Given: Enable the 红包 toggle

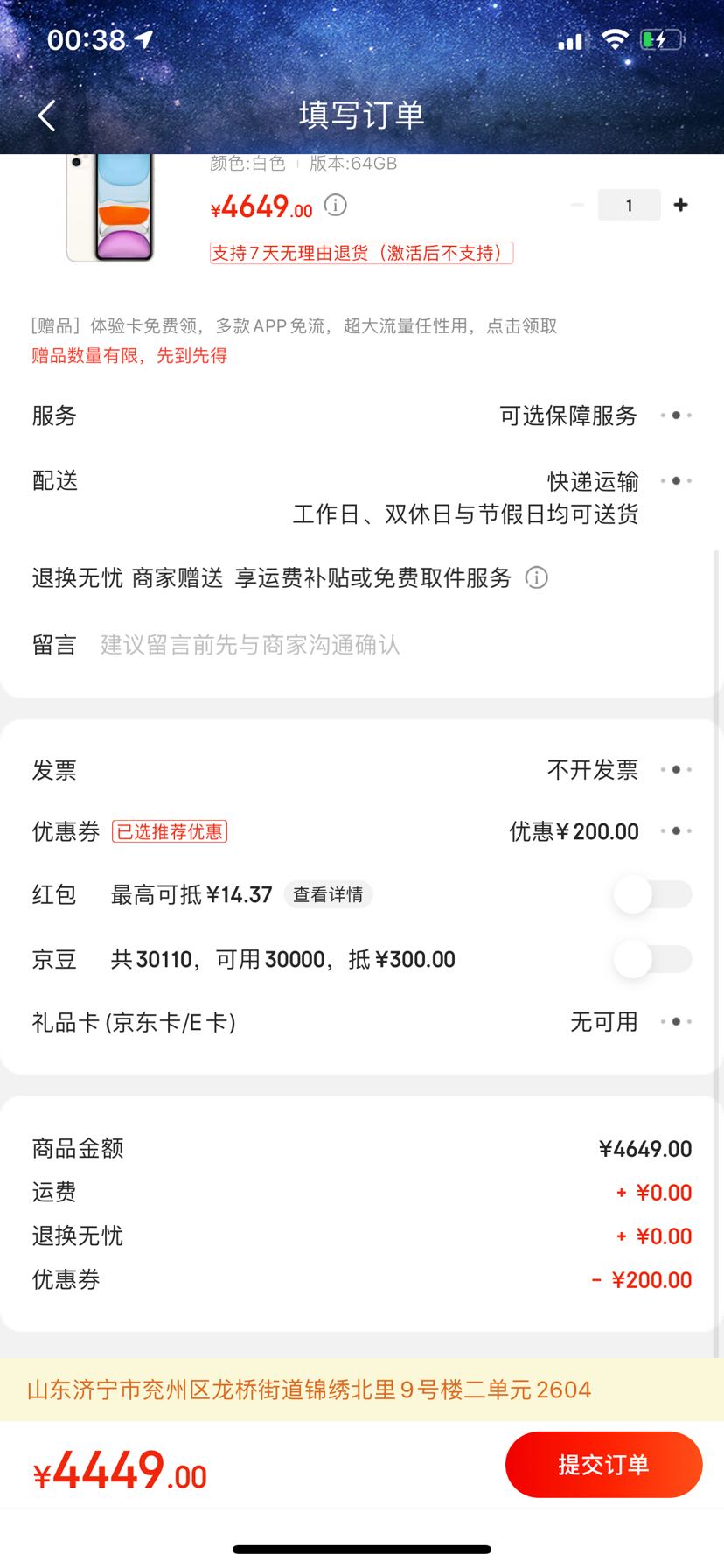Looking at the screenshot, I should pyautogui.click(x=651, y=894).
